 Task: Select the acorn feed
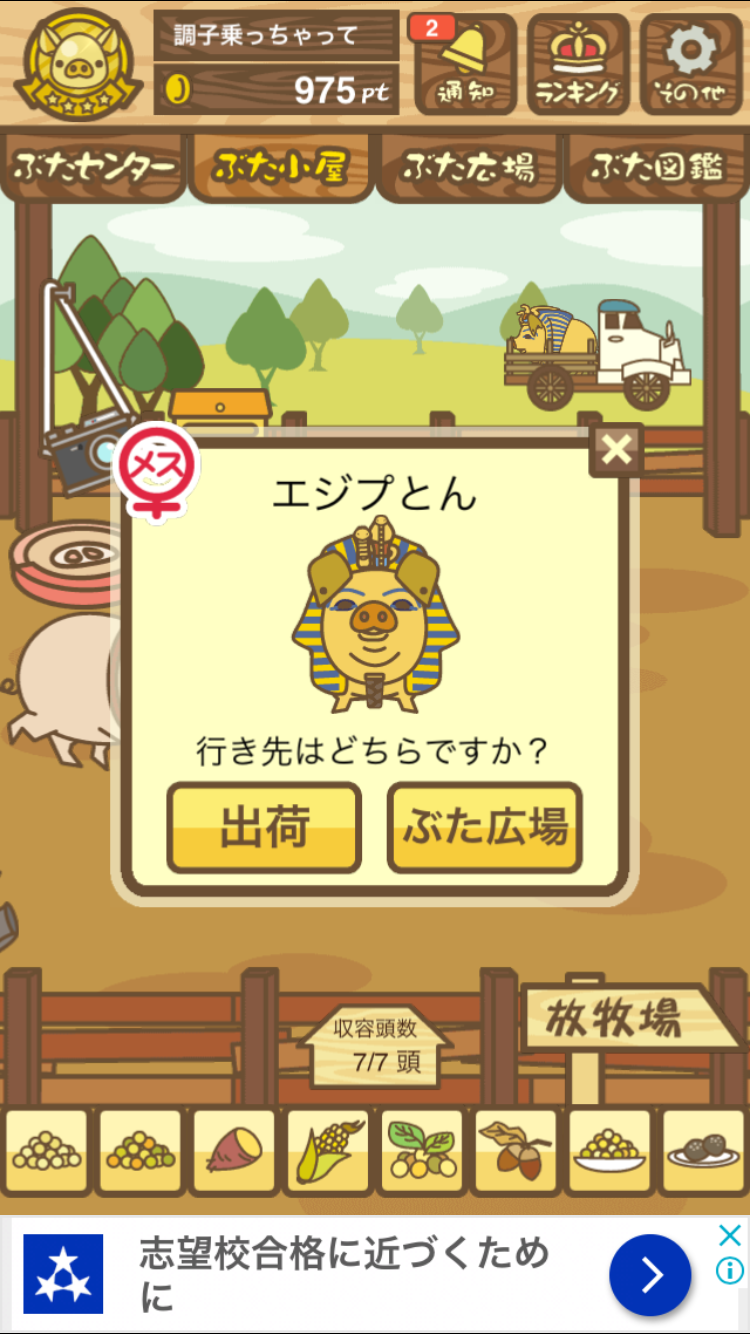515,1152
